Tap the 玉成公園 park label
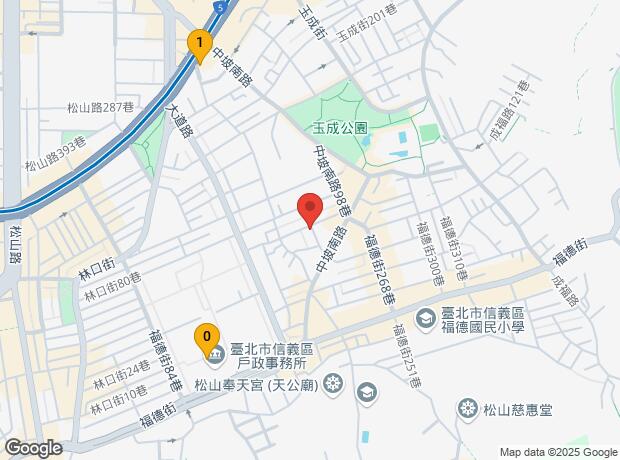The image size is (620, 460). [341, 128]
